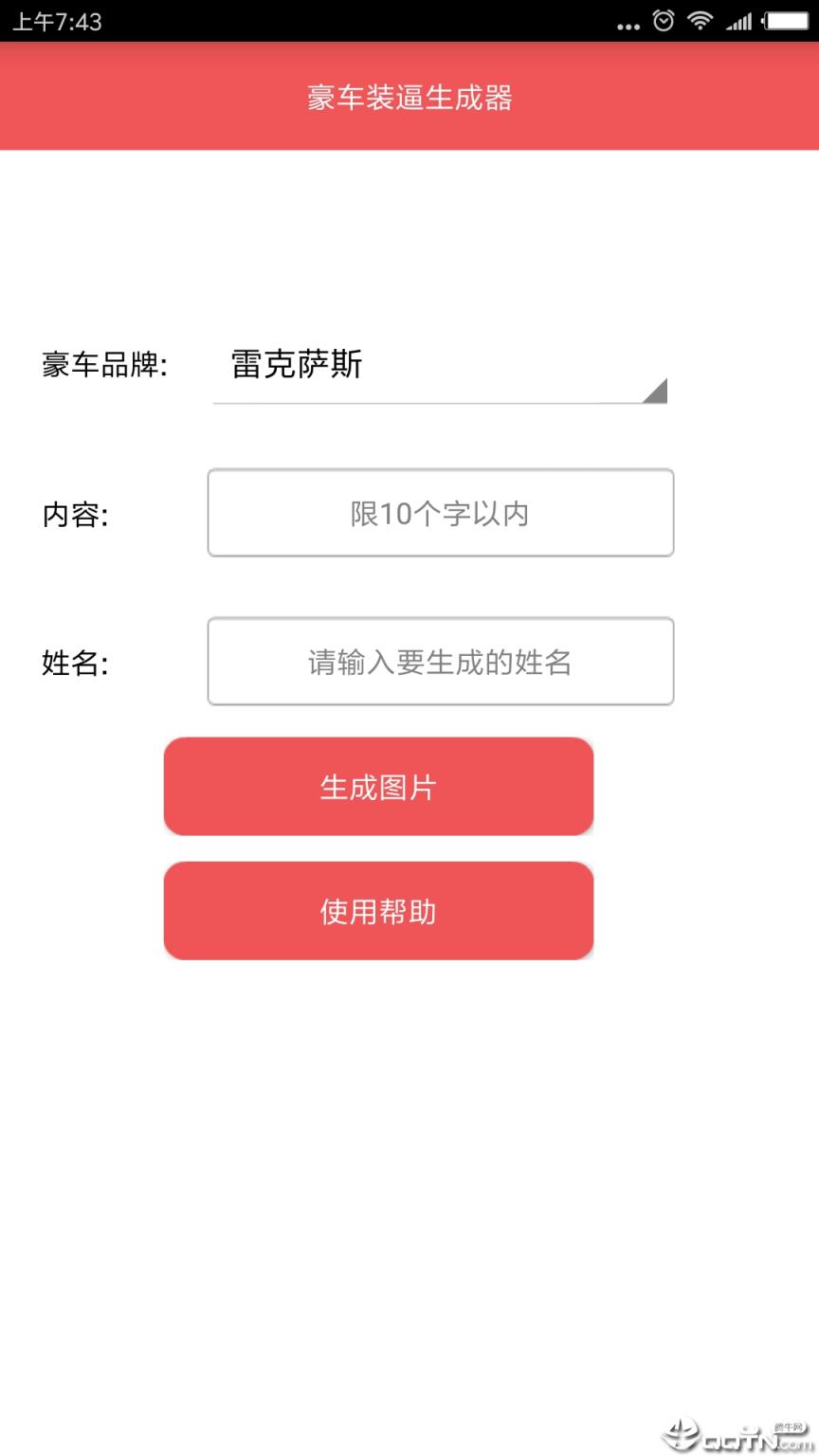Tap the notification ellipsis icon in status bar
Screen dimensions: 819x1456
click(628, 26)
